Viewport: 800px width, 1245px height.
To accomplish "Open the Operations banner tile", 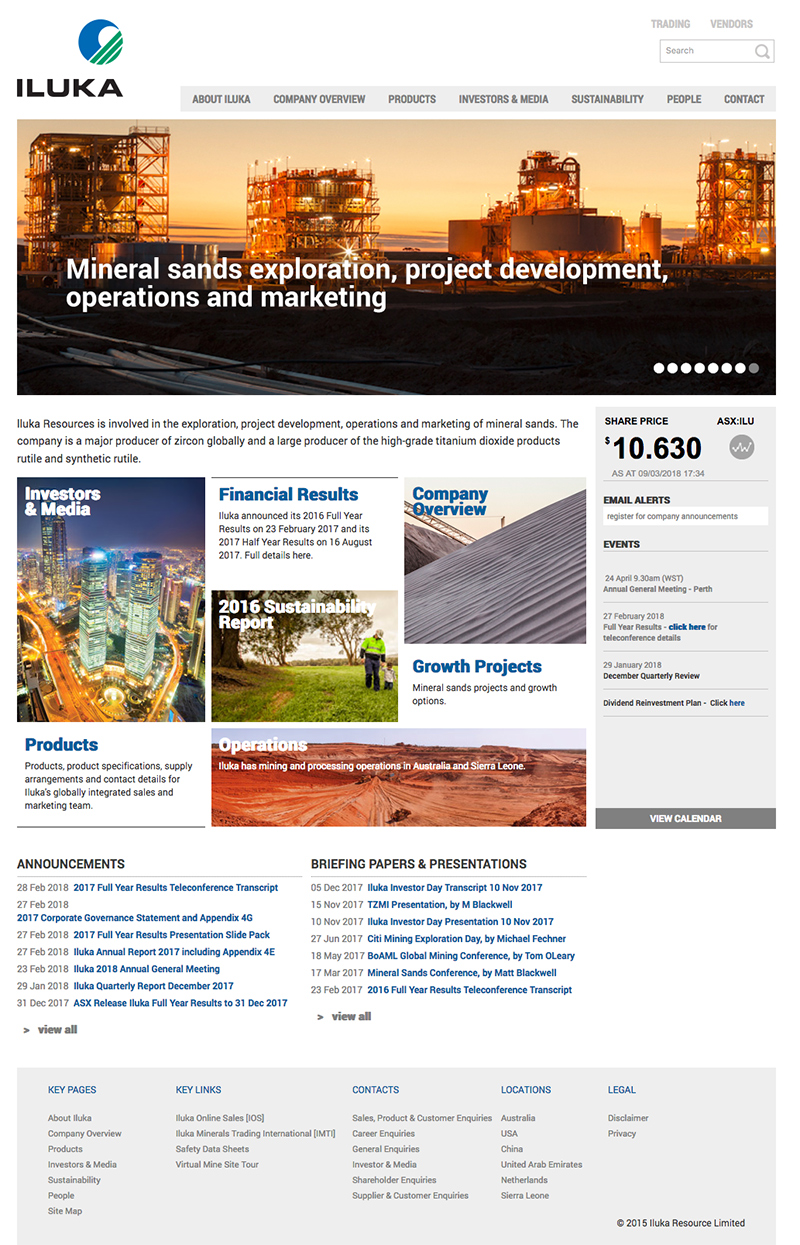I will click(x=398, y=777).
